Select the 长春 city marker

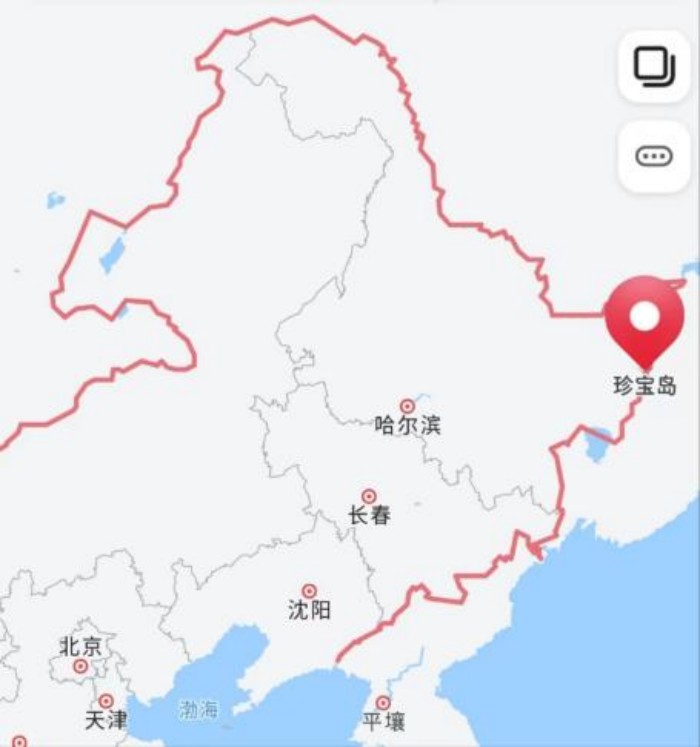pyautogui.click(x=369, y=496)
